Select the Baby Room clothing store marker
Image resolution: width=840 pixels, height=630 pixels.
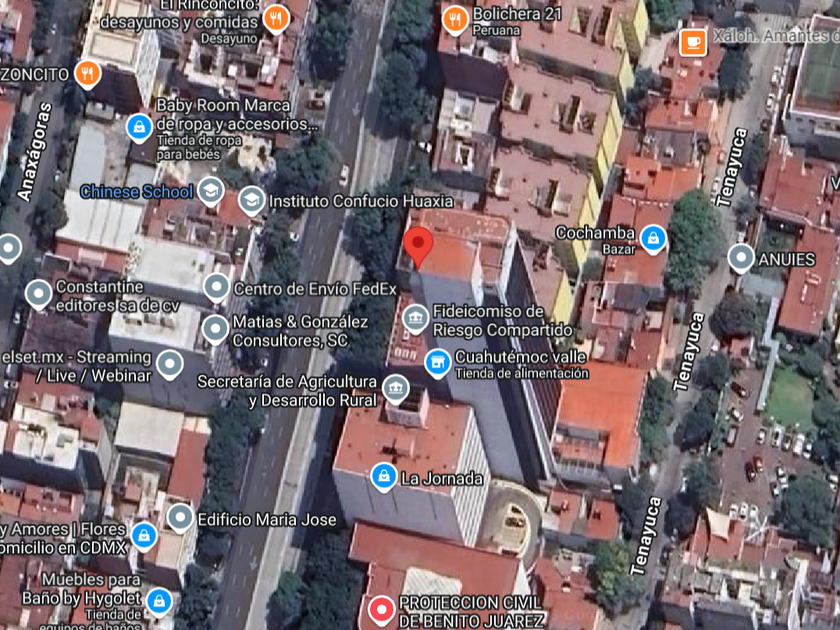[x=139, y=128]
